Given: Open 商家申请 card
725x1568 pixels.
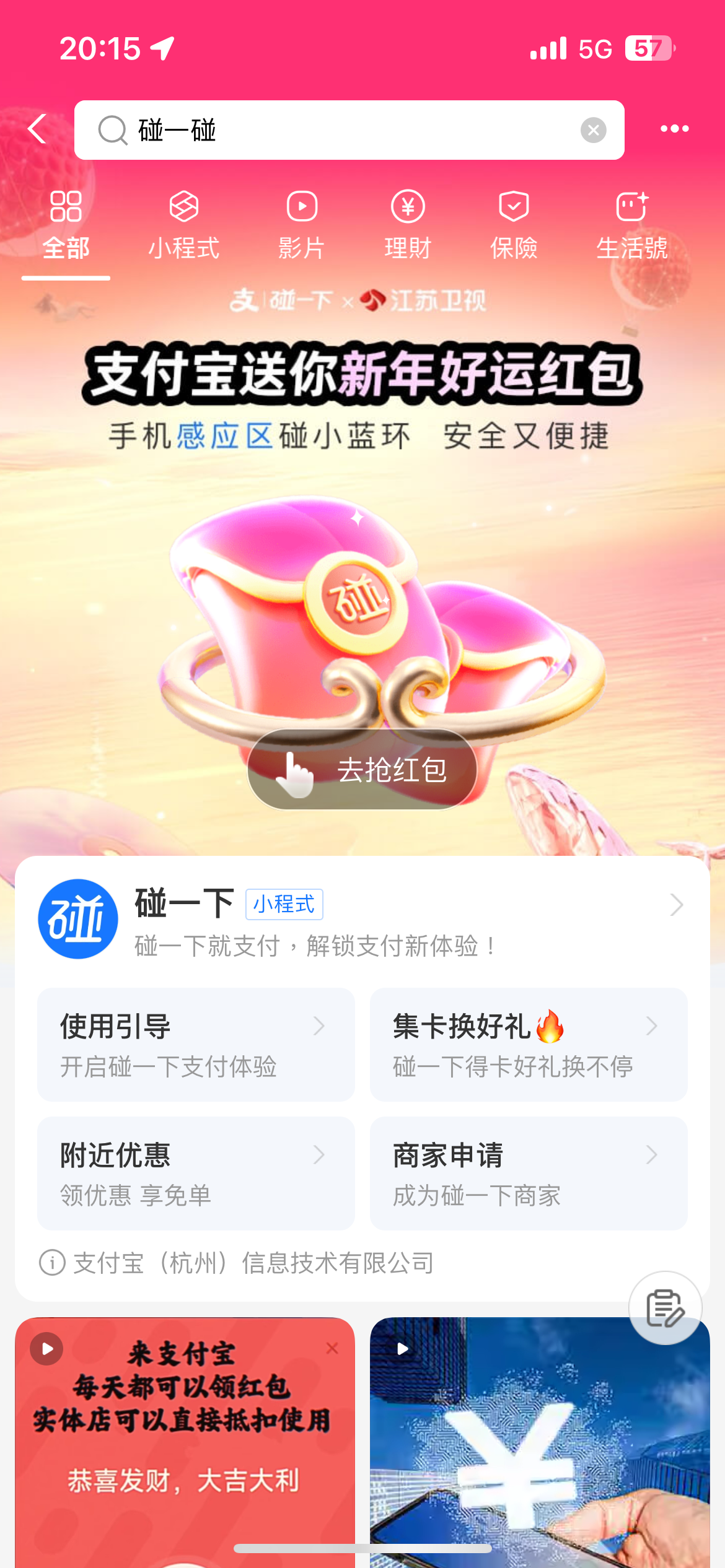Looking at the screenshot, I should pos(529,1174).
